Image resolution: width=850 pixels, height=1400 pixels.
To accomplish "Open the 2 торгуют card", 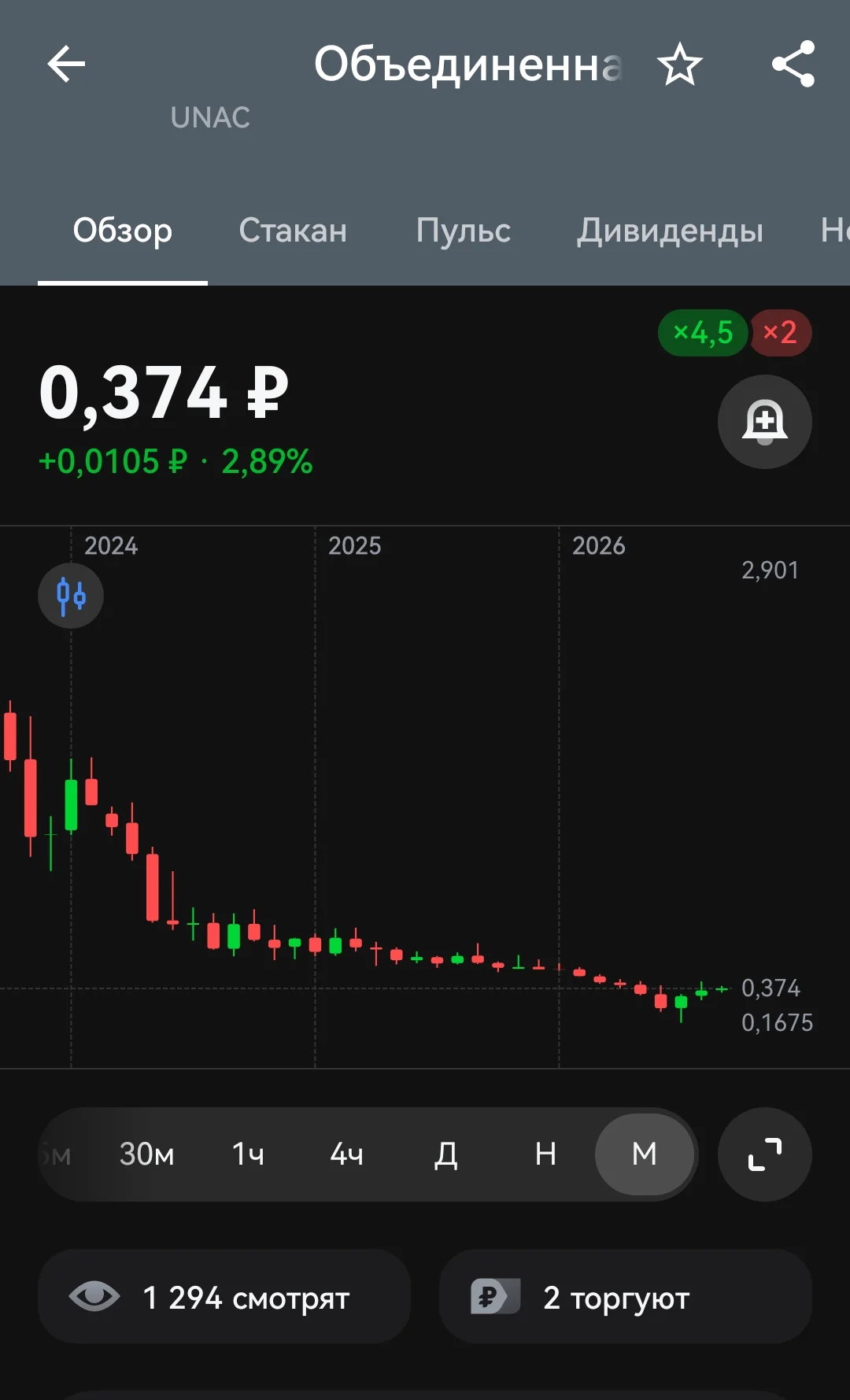I will click(626, 1296).
